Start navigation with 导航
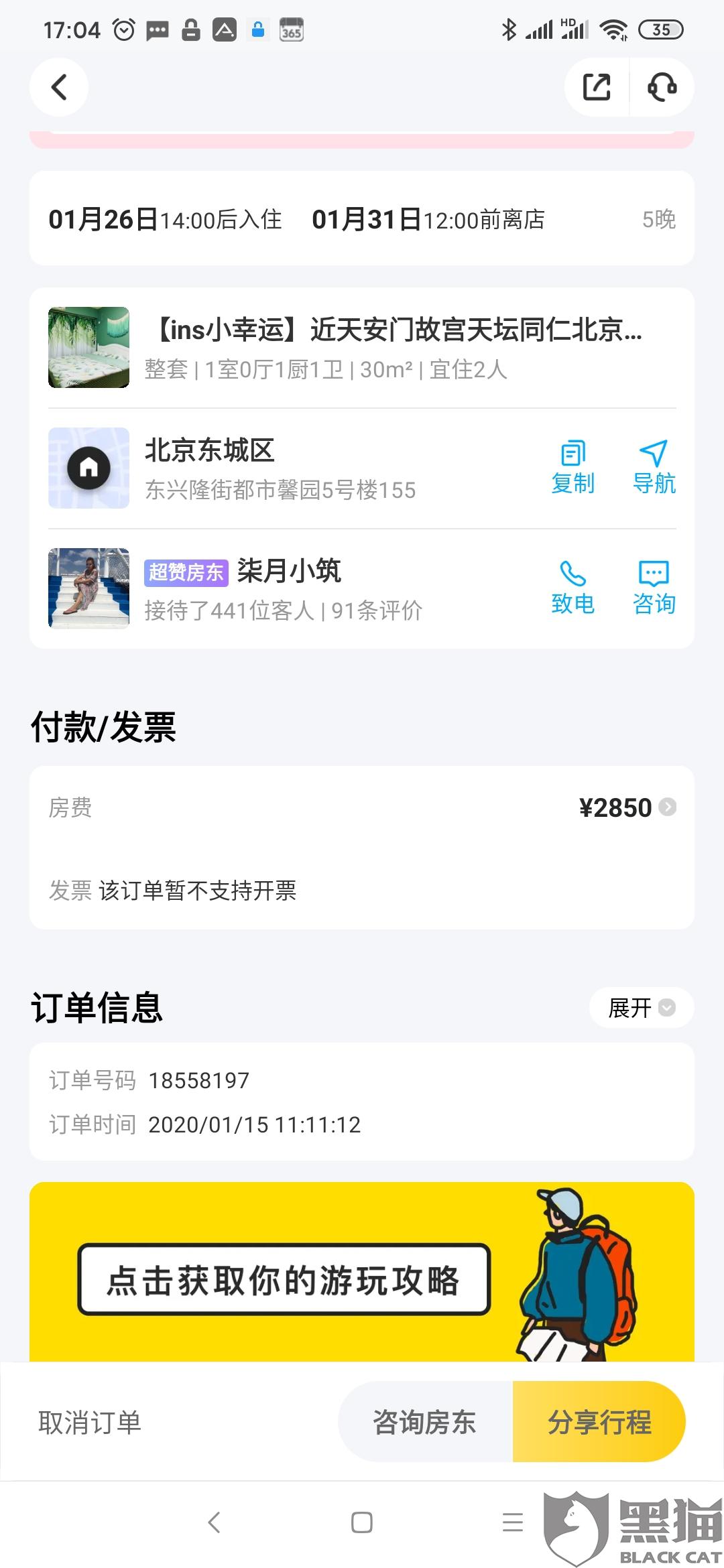Screen dimensions: 724x1568 [654, 468]
